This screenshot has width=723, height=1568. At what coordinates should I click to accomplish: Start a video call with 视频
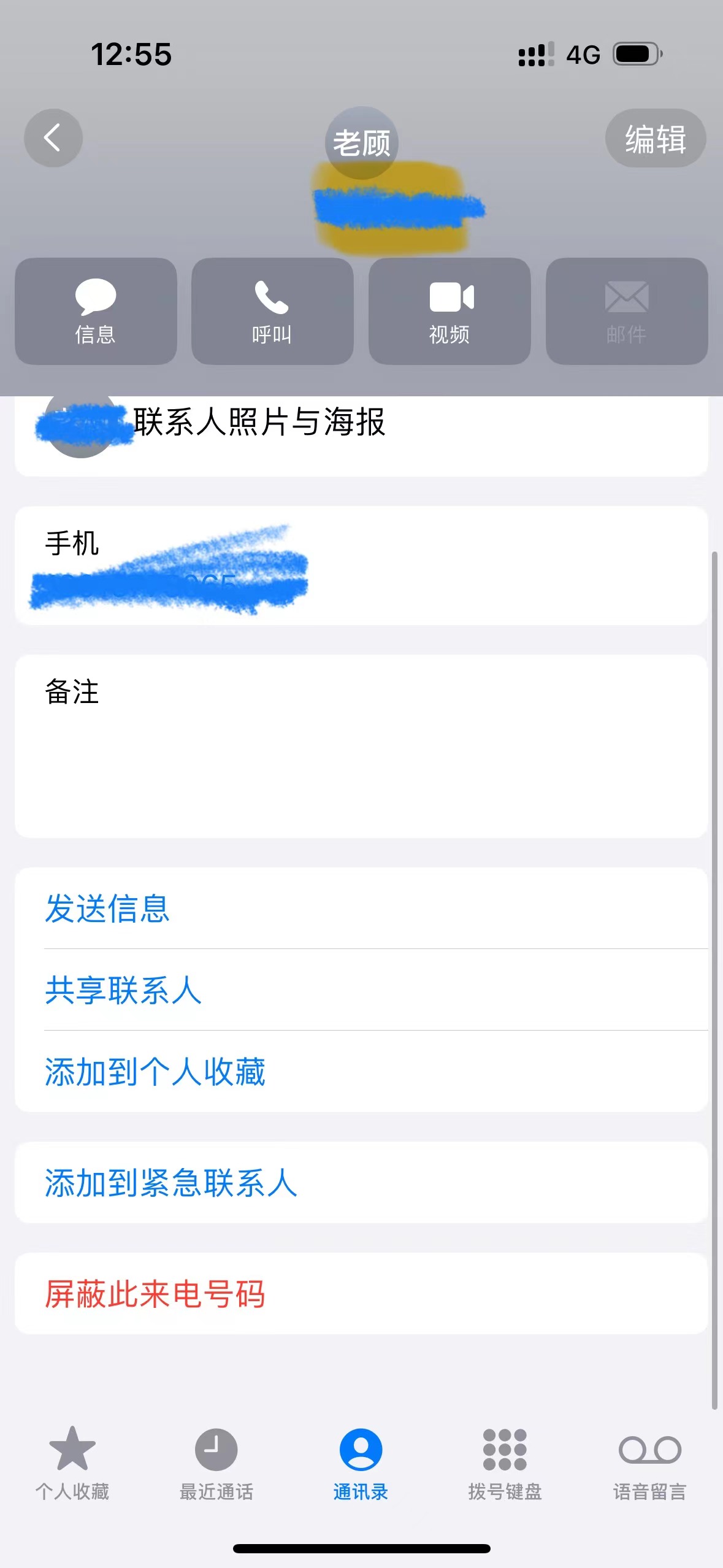(x=449, y=311)
